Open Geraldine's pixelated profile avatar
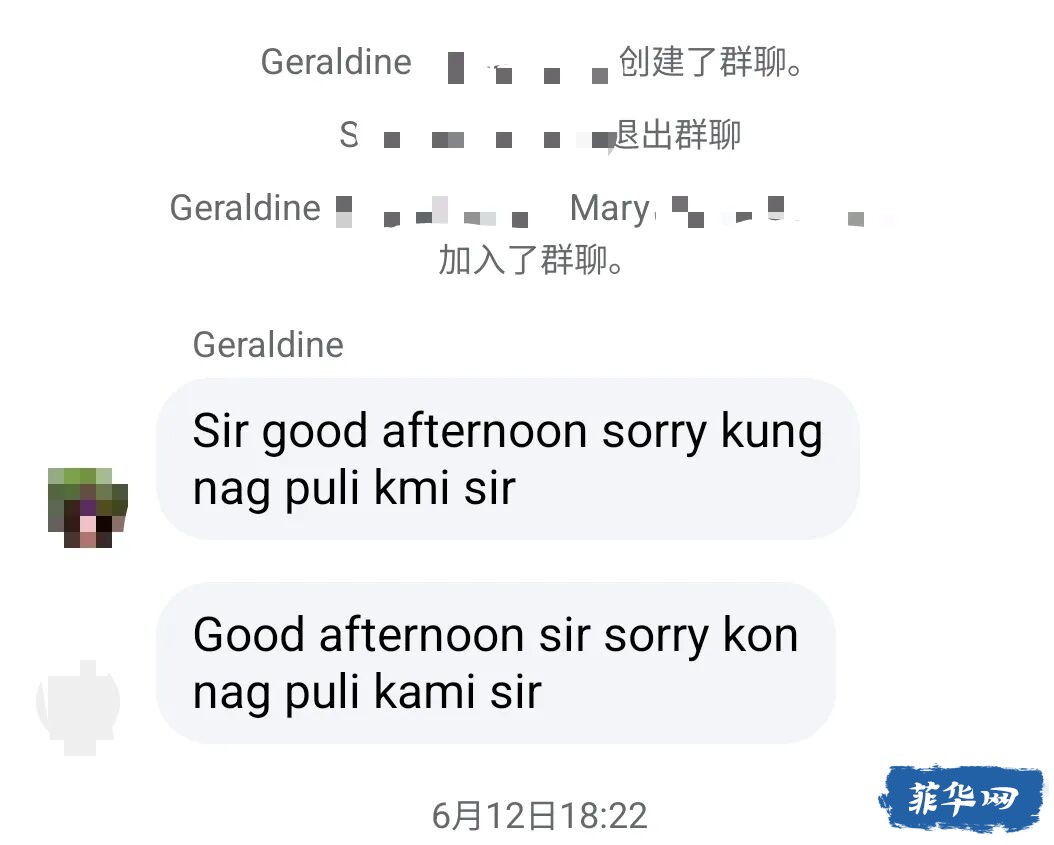The height and width of the screenshot is (845, 1054). tap(88, 507)
